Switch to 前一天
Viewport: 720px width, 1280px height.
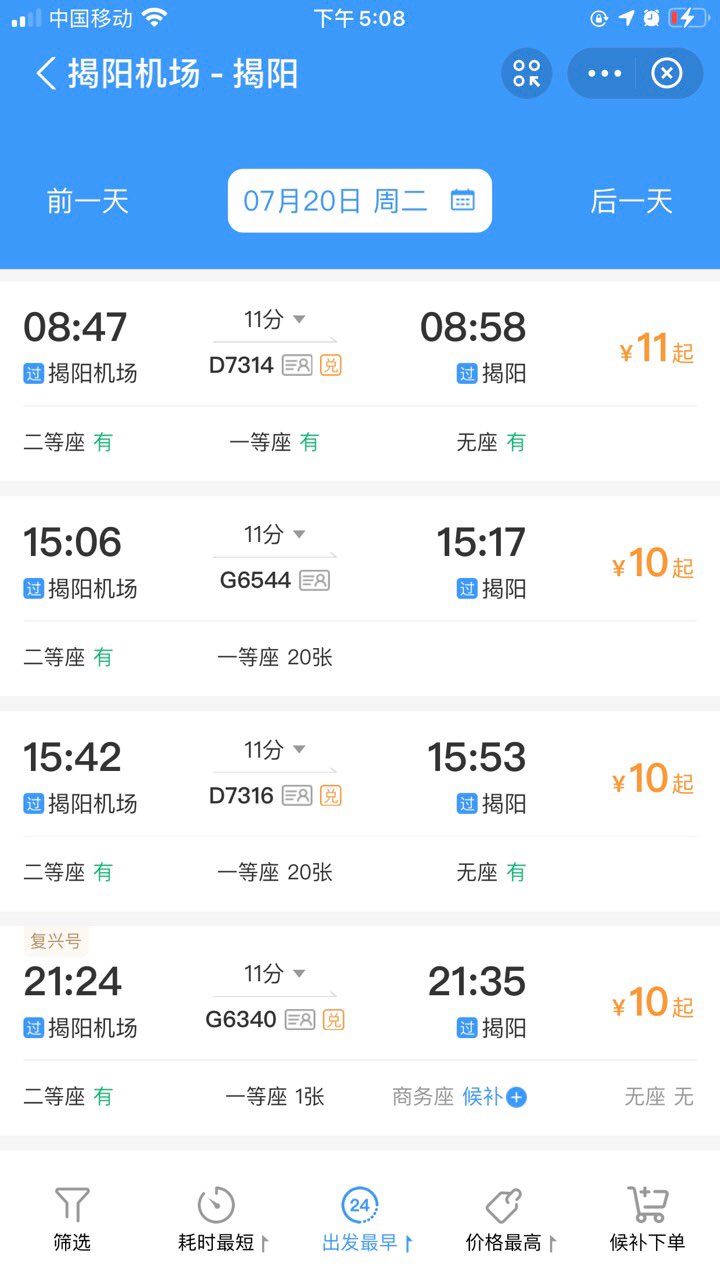pos(88,201)
